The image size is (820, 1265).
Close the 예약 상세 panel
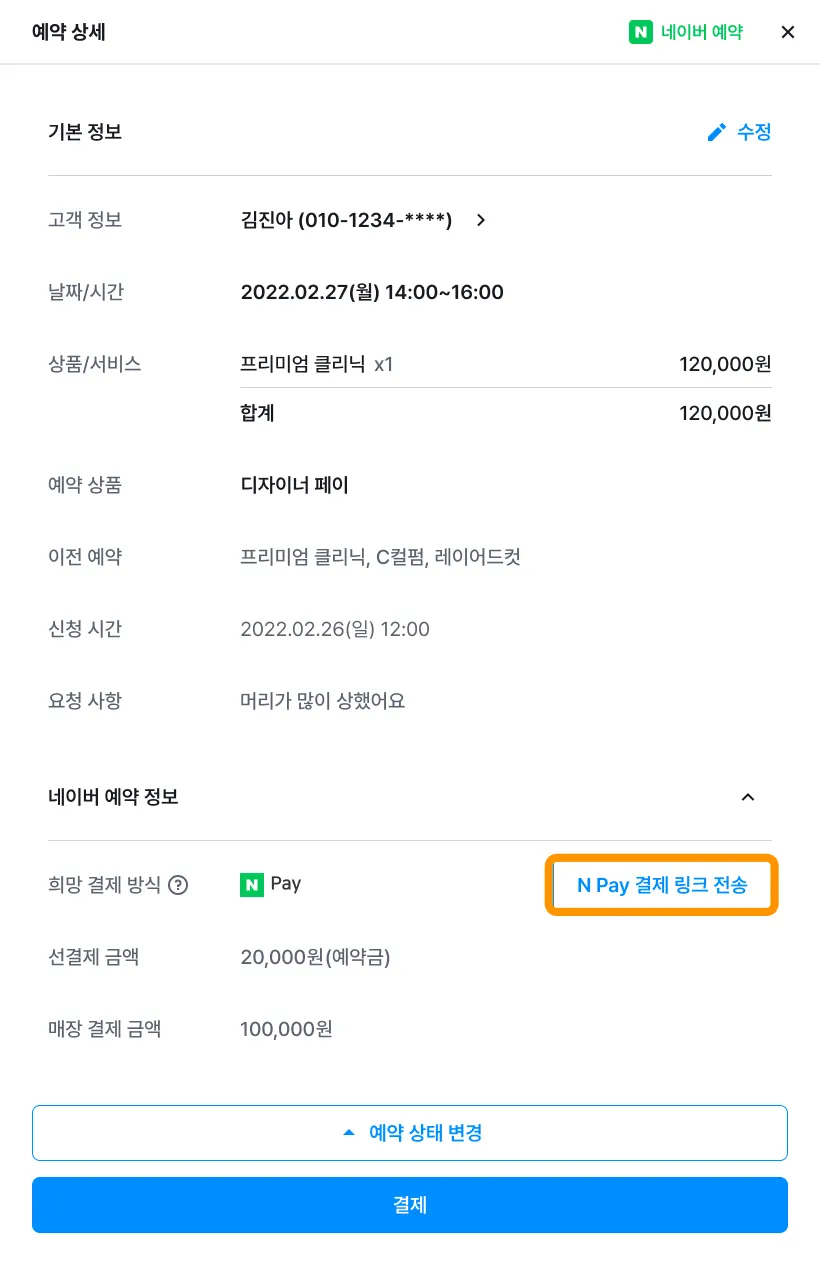tap(788, 32)
